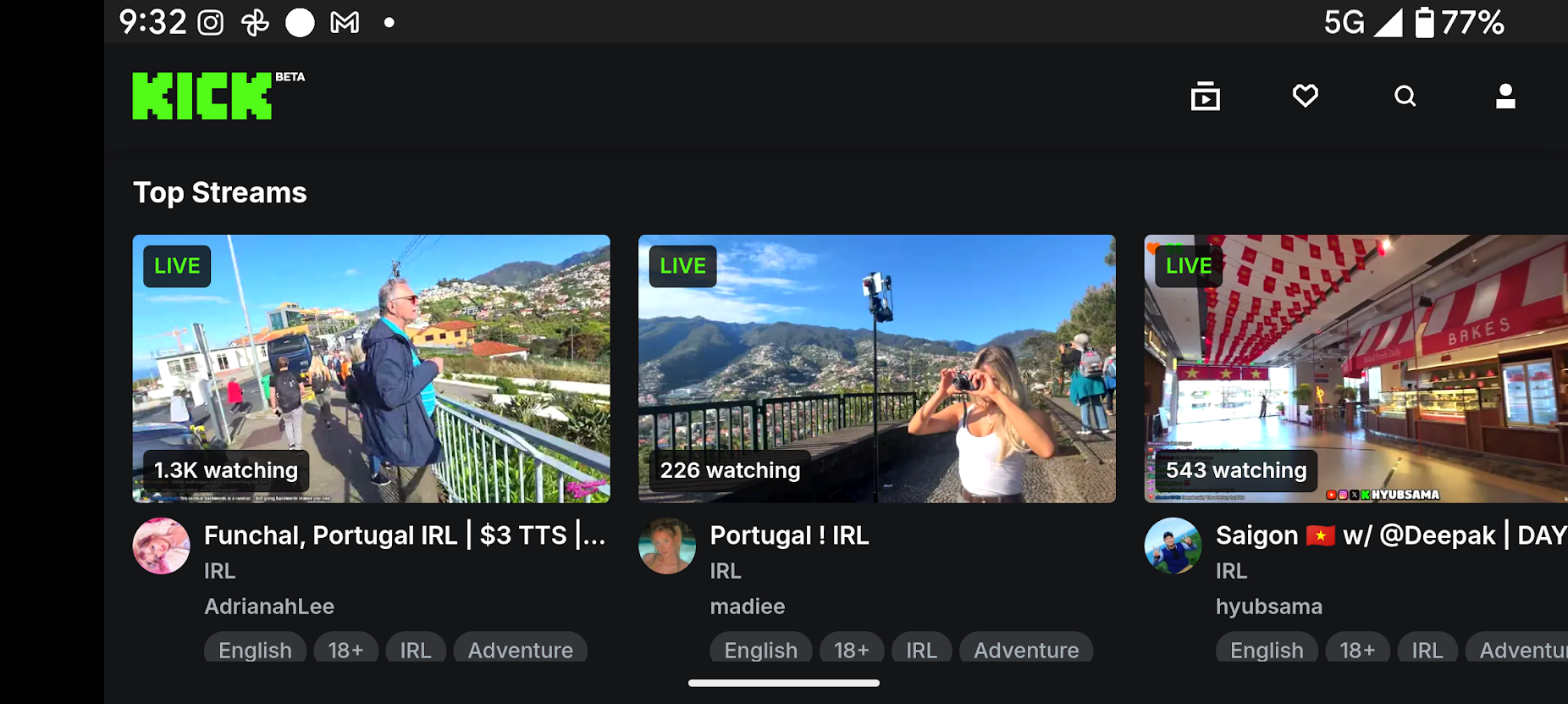Select the 18+ tag under hyubsama's stream

1357,650
